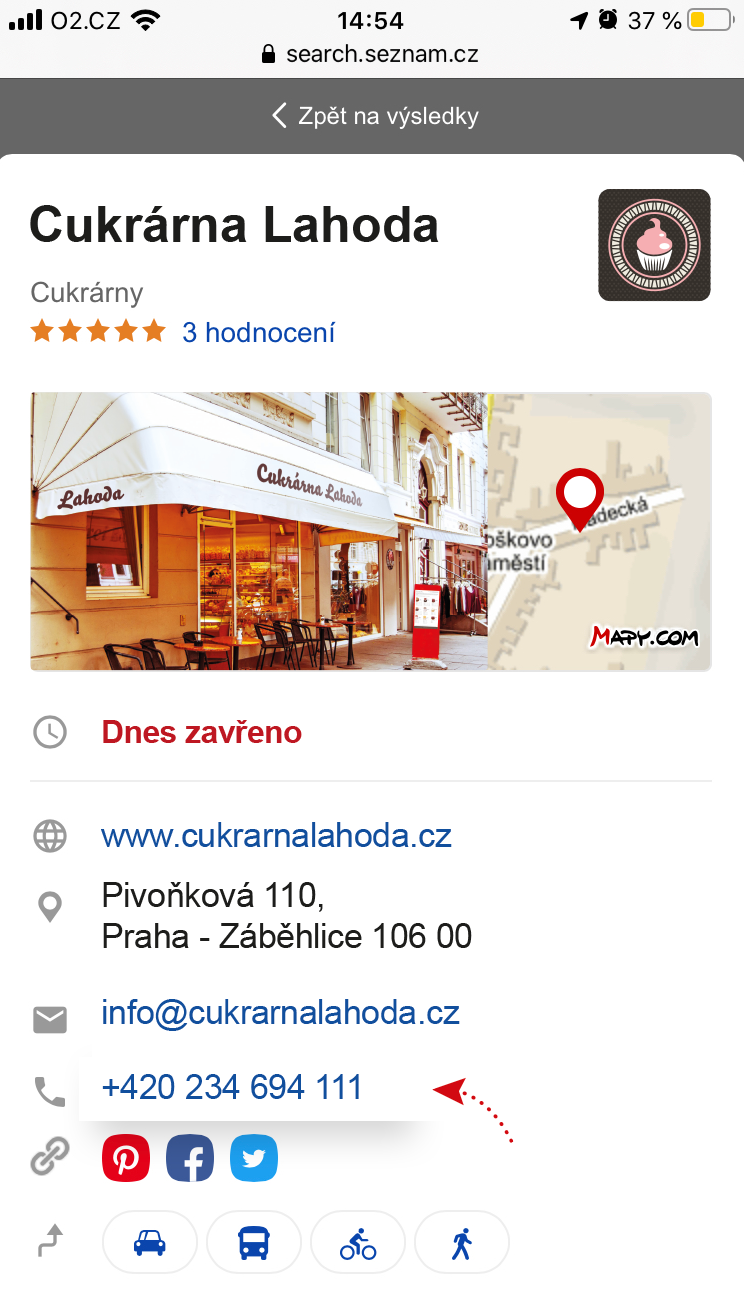The width and height of the screenshot is (744, 1301).
Task: Plan a walking route
Action: (x=462, y=1242)
